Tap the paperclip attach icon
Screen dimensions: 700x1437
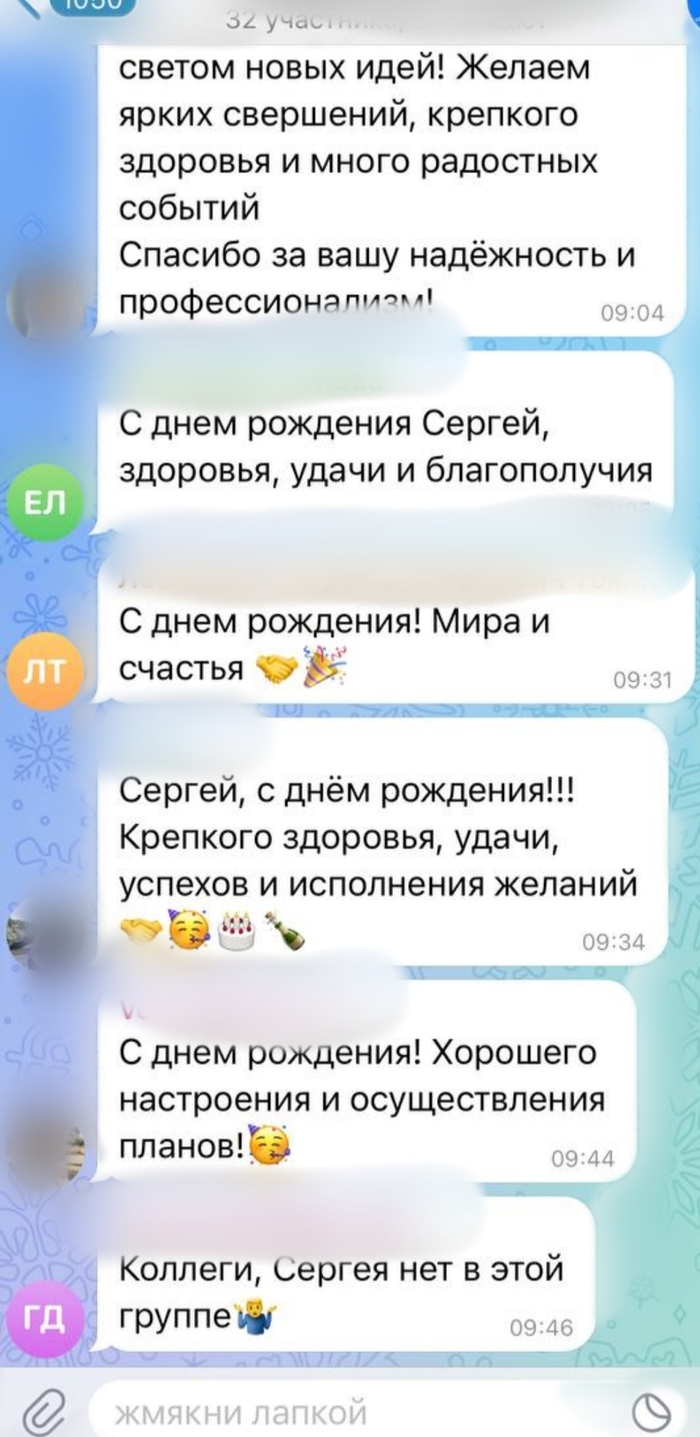point(42,1411)
